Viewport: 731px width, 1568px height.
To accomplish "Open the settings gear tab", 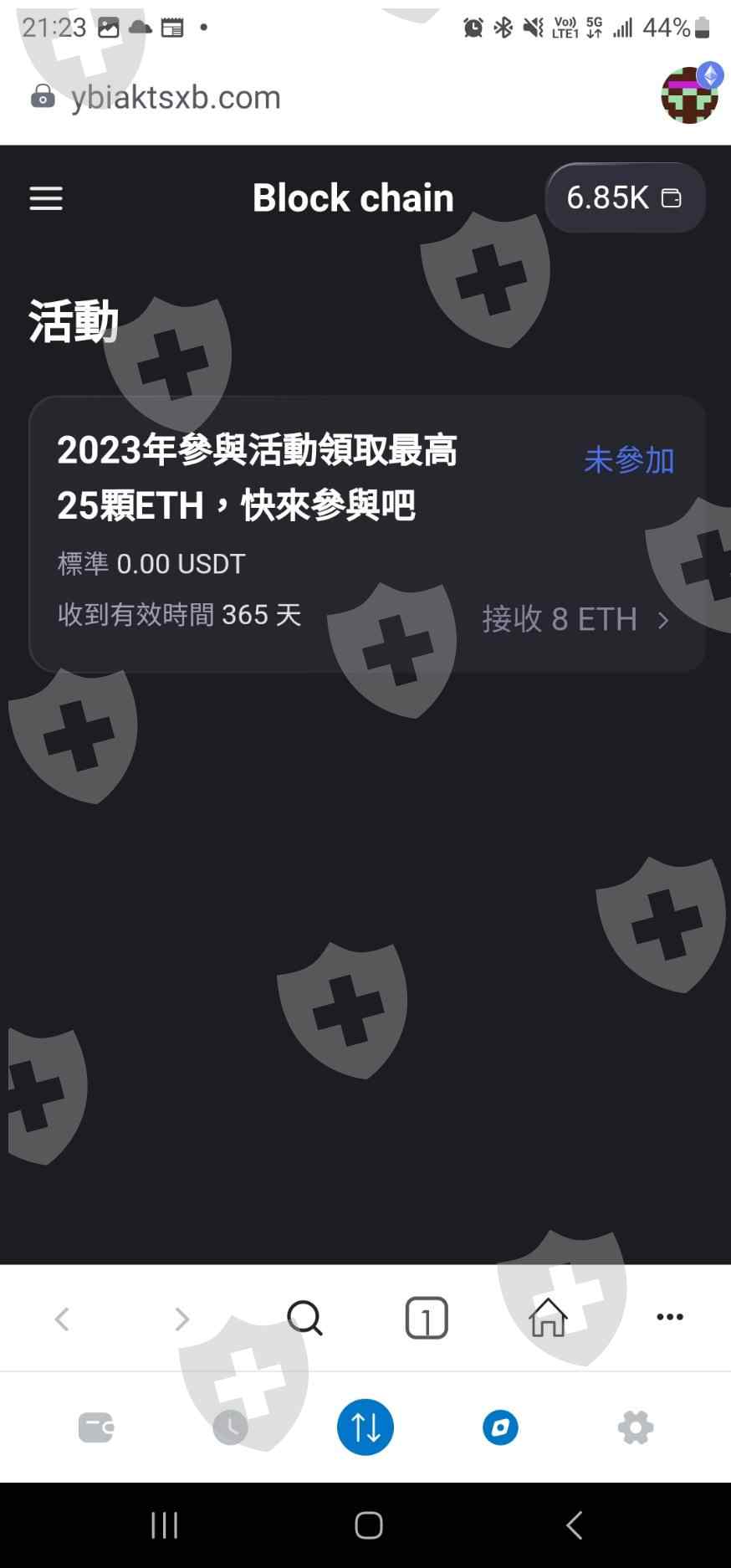I will click(636, 1427).
